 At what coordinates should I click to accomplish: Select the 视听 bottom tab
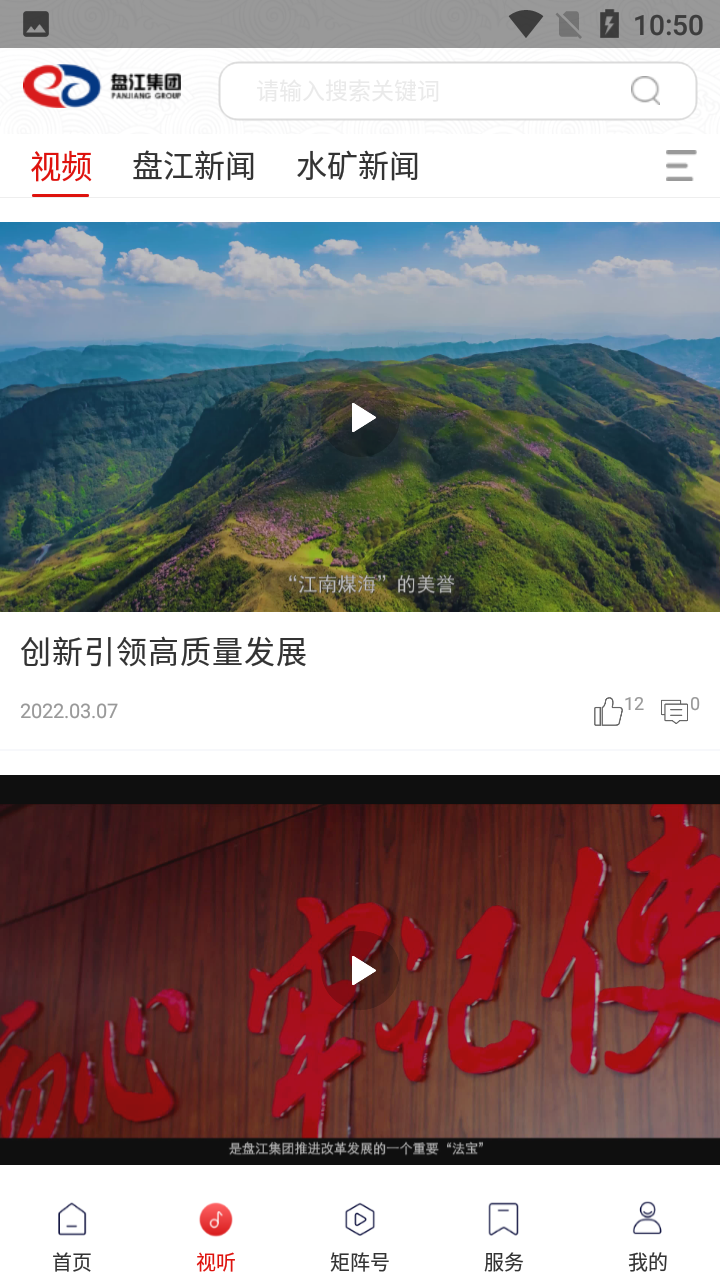(x=216, y=1236)
